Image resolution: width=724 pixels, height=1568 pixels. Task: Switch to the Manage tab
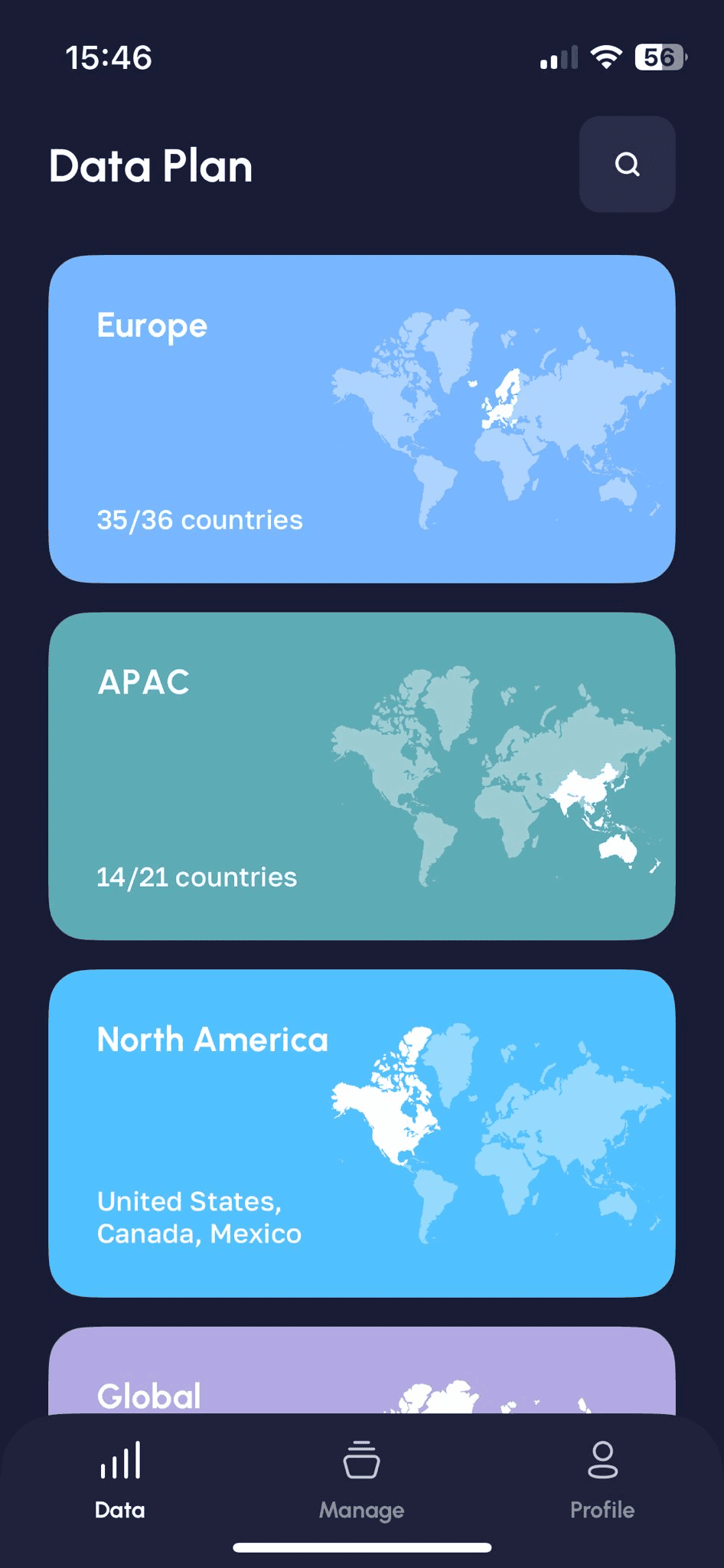[362, 1481]
